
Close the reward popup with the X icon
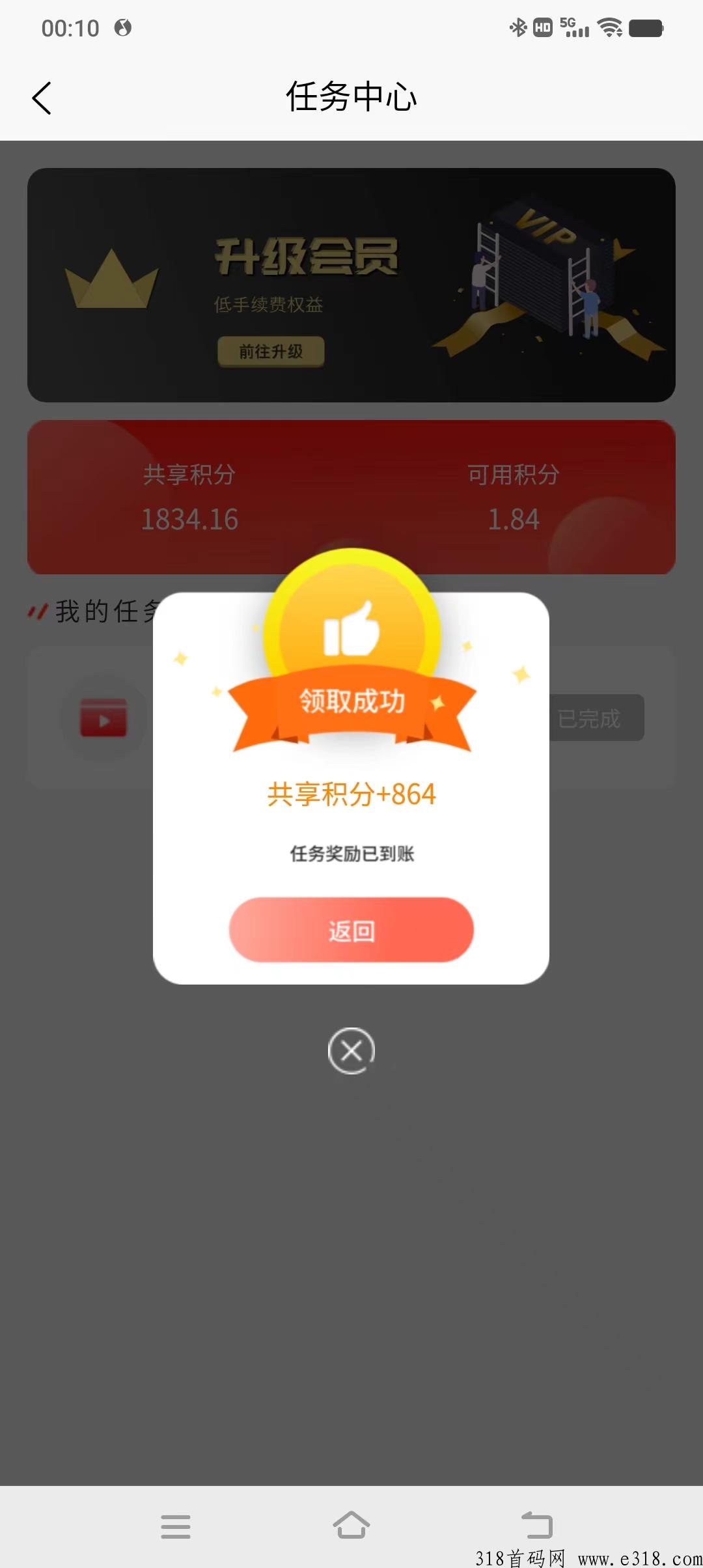point(351,1050)
